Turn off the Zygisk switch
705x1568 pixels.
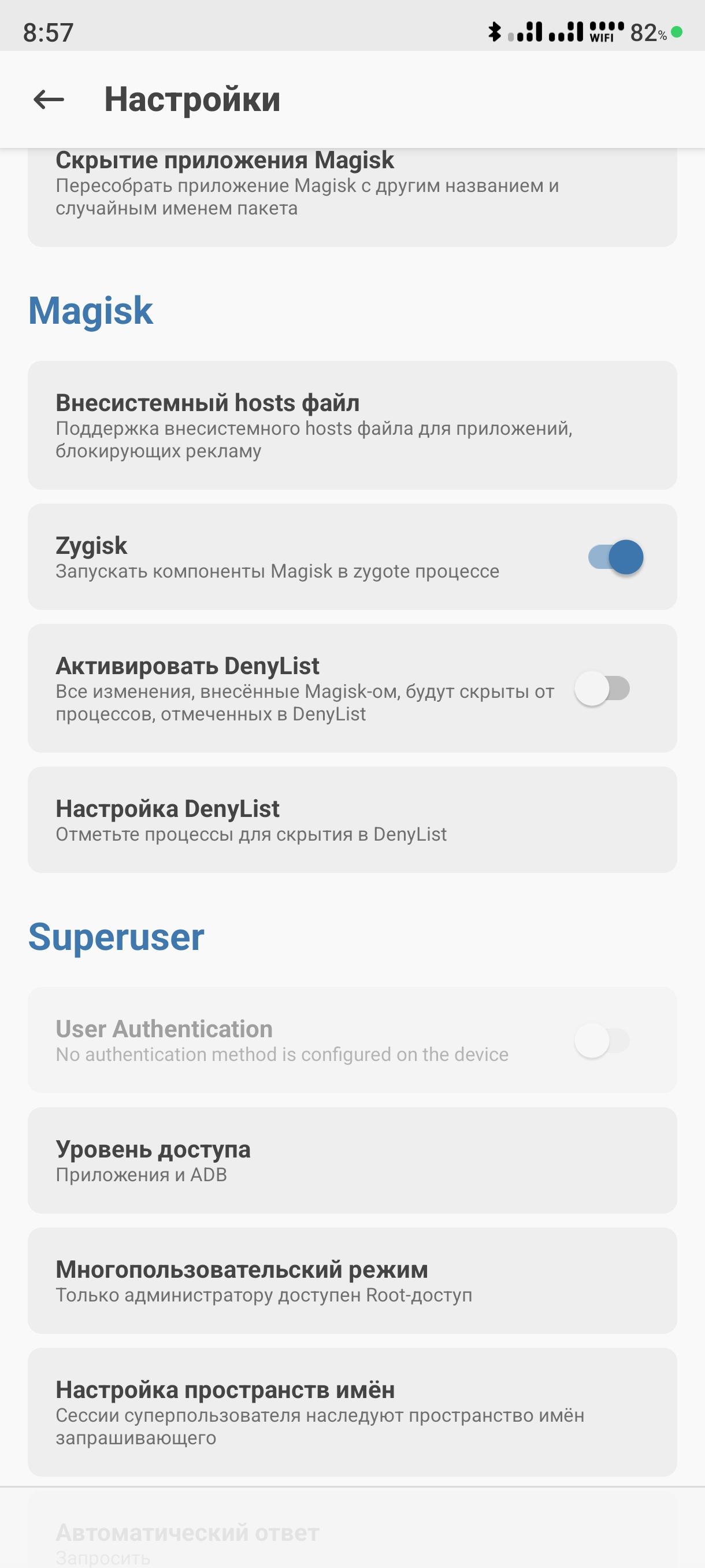[x=615, y=557]
